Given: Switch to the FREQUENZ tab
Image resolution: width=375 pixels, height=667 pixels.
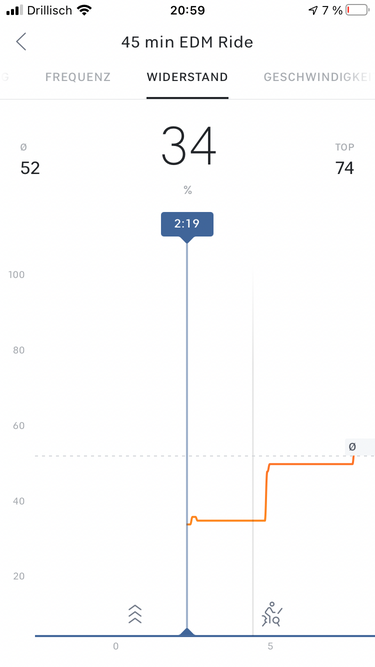Looking at the screenshot, I should coord(78,77).
